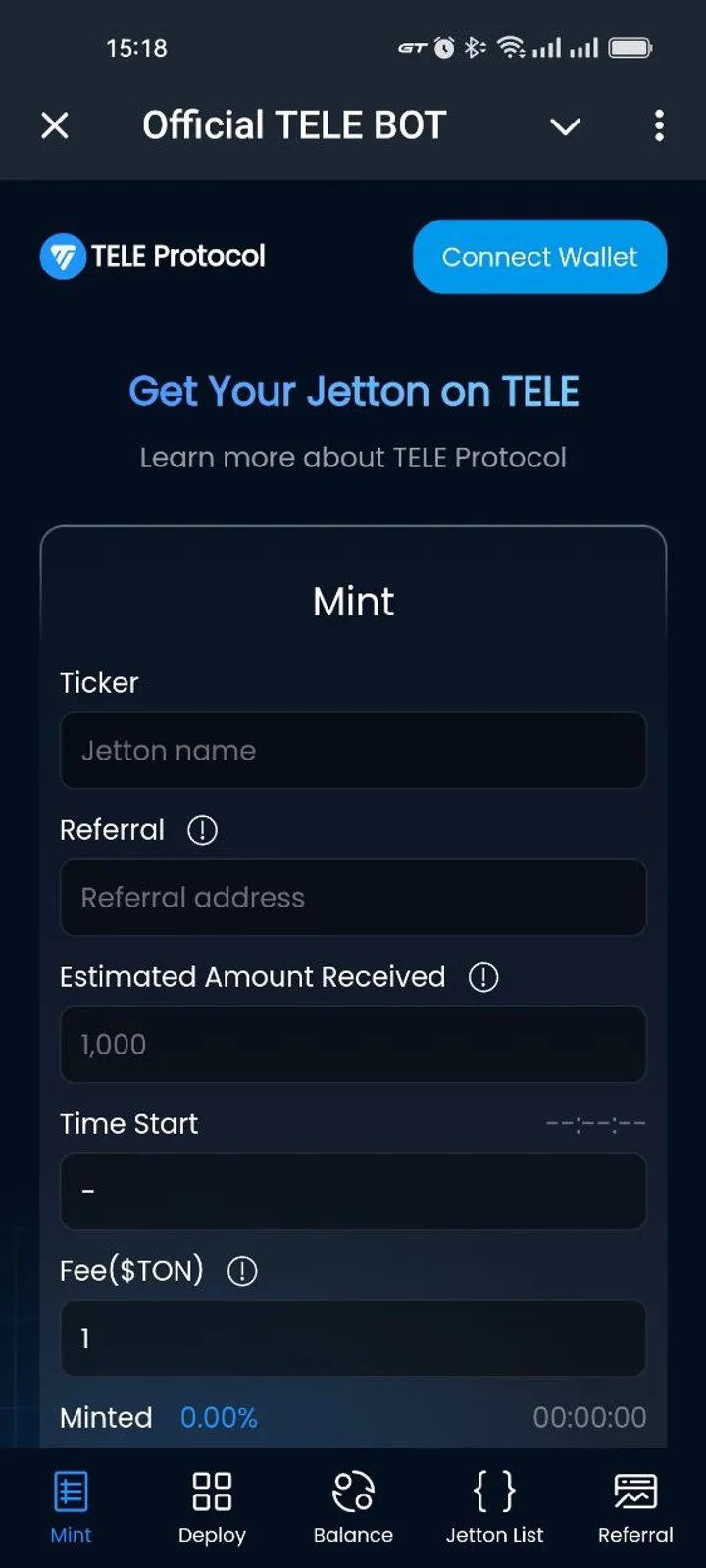Switch to the Deploy tab
Viewport: 706px width, 1568px height.
click(x=212, y=1509)
